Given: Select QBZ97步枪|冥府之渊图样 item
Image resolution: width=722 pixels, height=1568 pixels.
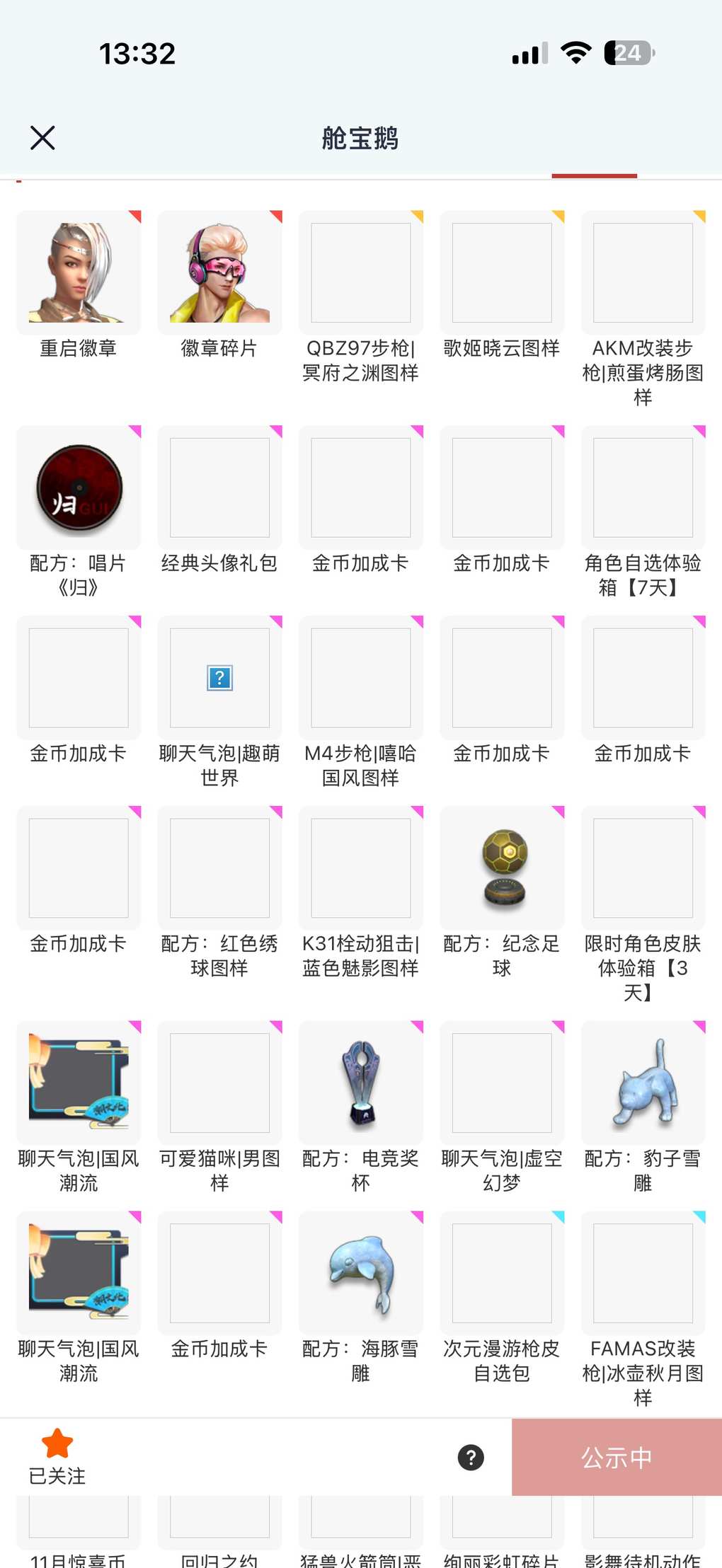Looking at the screenshot, I should [361, 273].
